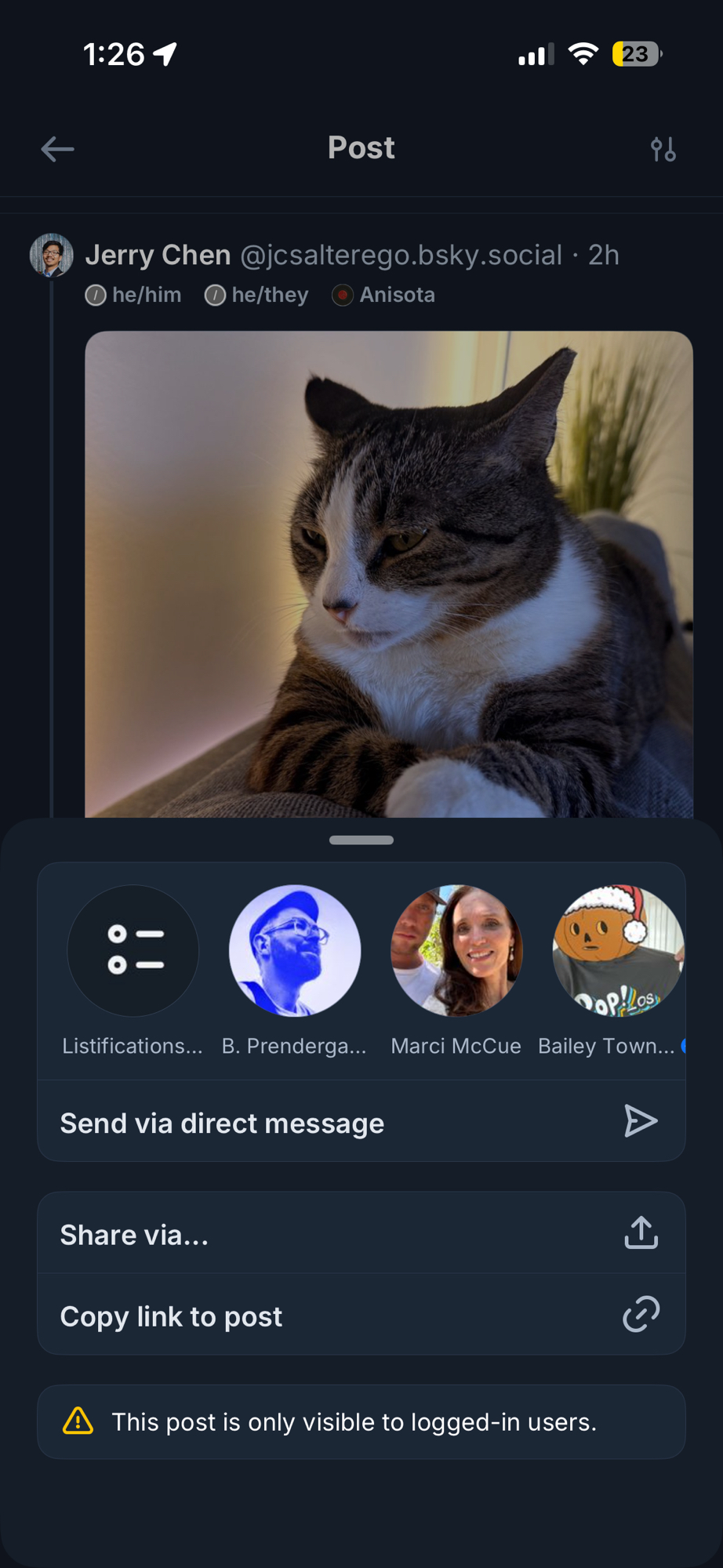Viewport: 723px width, 1568px height.
Task: Tap the he/him label badge
Action: [x=134, y=295]
